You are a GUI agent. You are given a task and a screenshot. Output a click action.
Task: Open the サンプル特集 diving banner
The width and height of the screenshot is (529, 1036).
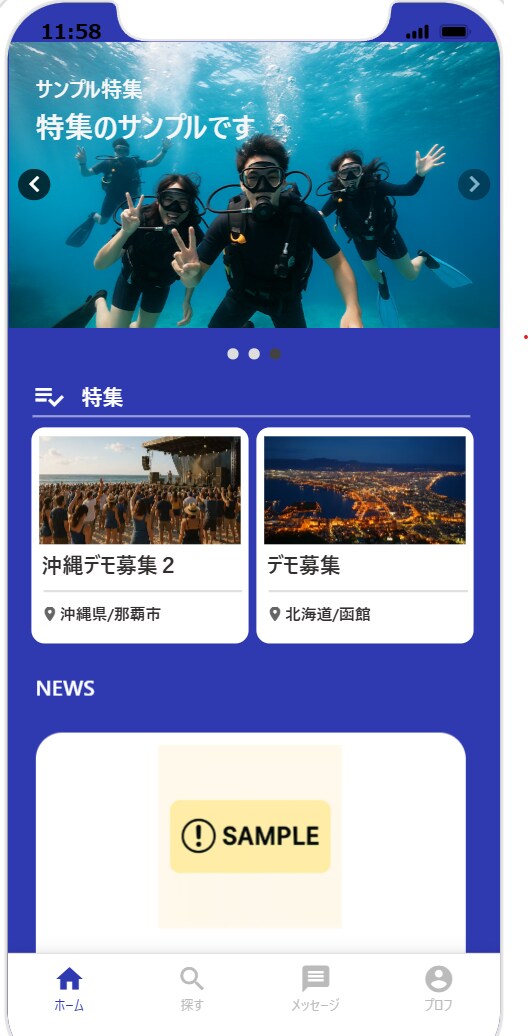(254, 185)
